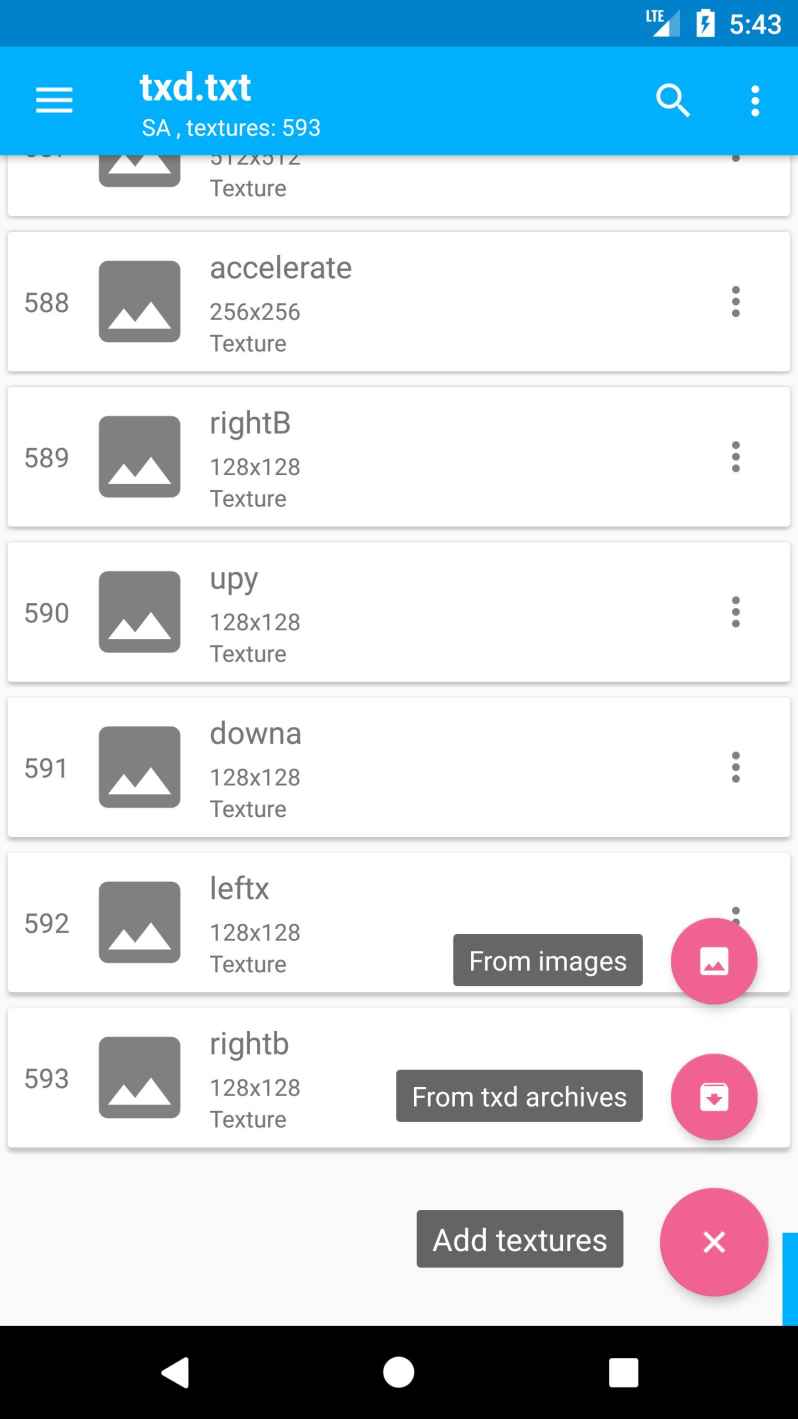Import textures from txd archives
This screenshot has height=1419, width=798.
[x=713, y=1097]
